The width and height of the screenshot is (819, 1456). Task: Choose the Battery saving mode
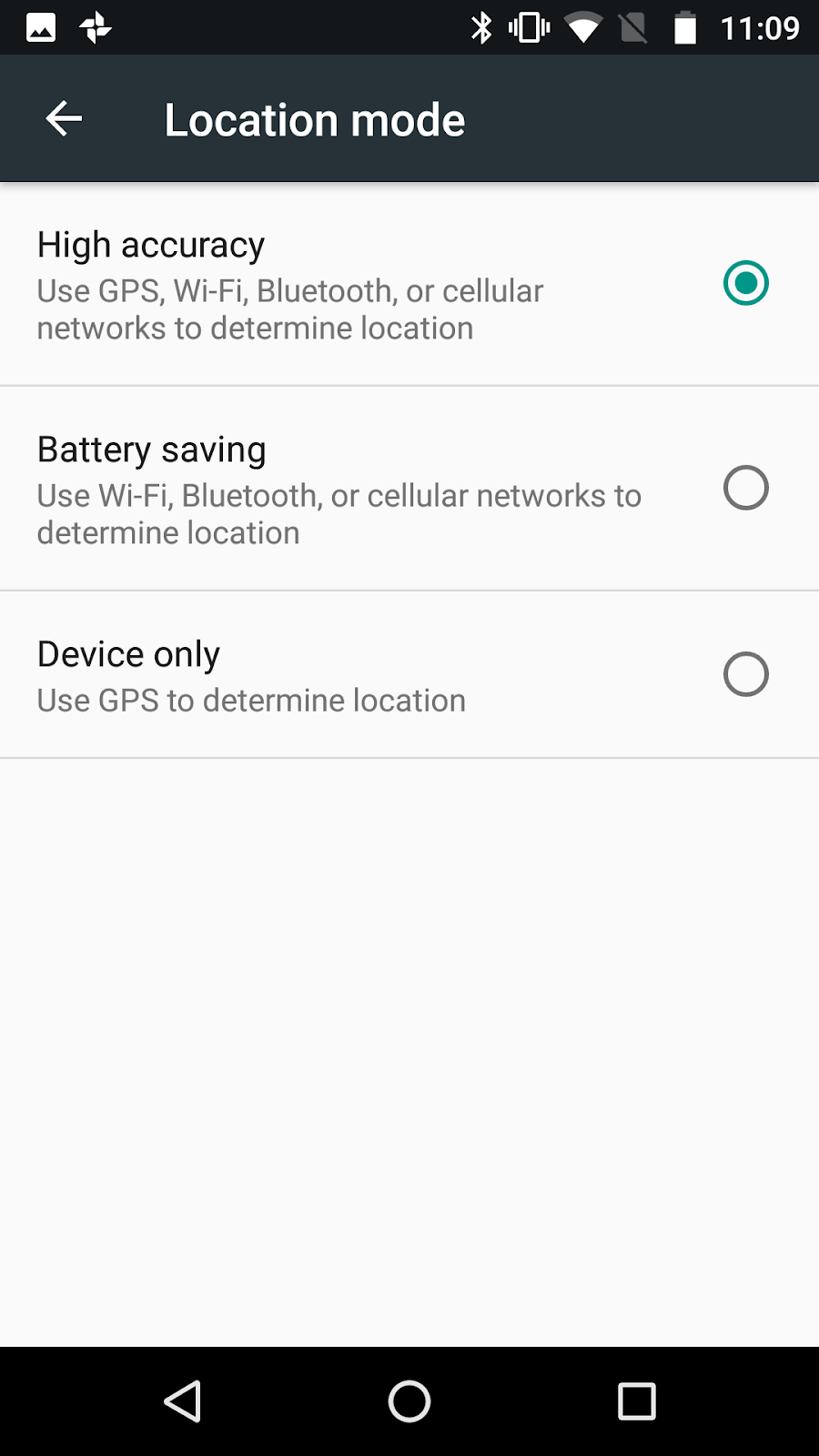pos(409,489)
